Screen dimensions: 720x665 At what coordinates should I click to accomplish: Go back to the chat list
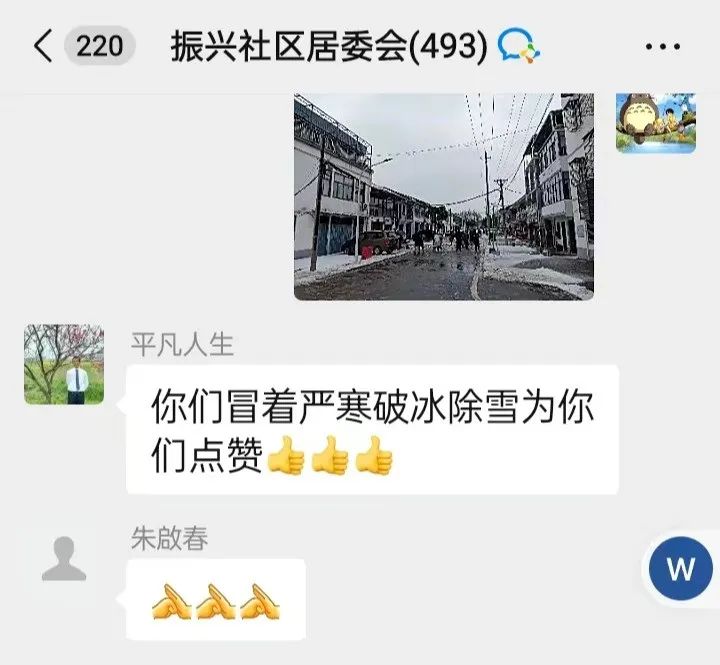click(x=42, y=46)
